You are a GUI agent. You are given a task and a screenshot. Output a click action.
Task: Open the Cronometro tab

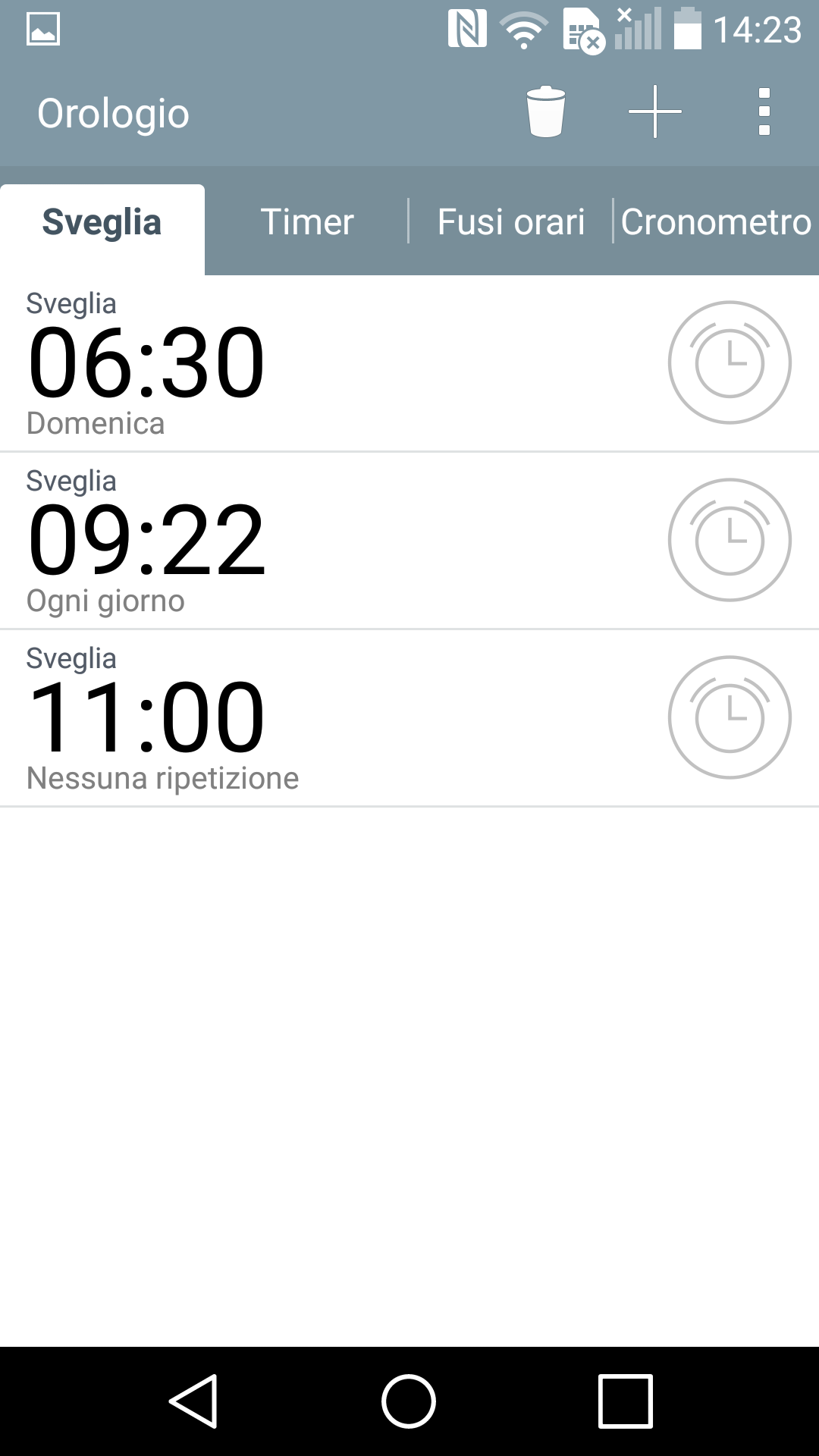point(717,222)
